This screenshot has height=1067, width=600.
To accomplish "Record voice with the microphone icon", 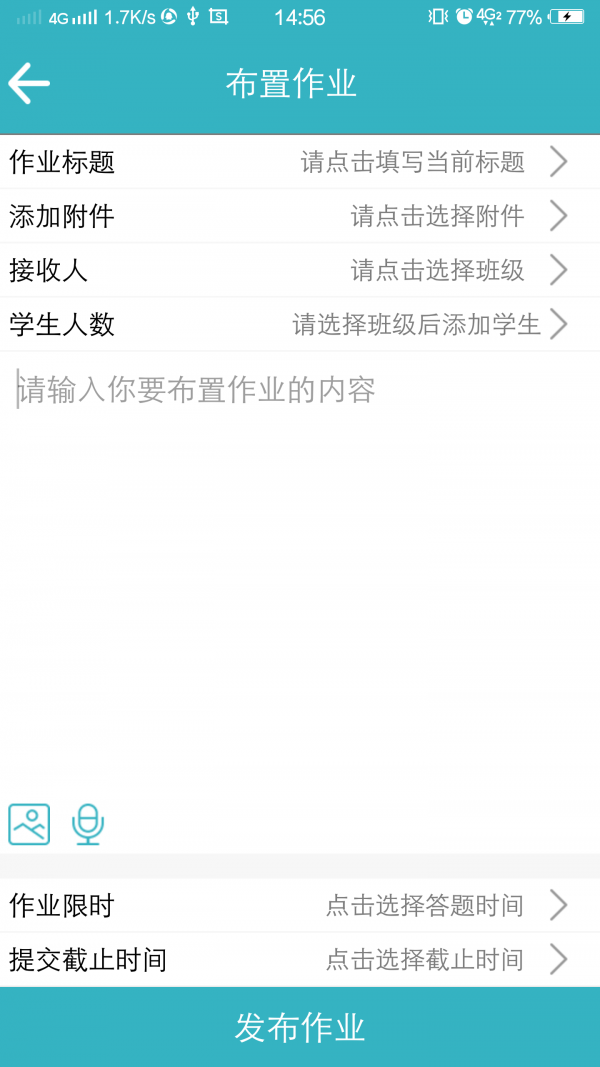I will point(88,825).
